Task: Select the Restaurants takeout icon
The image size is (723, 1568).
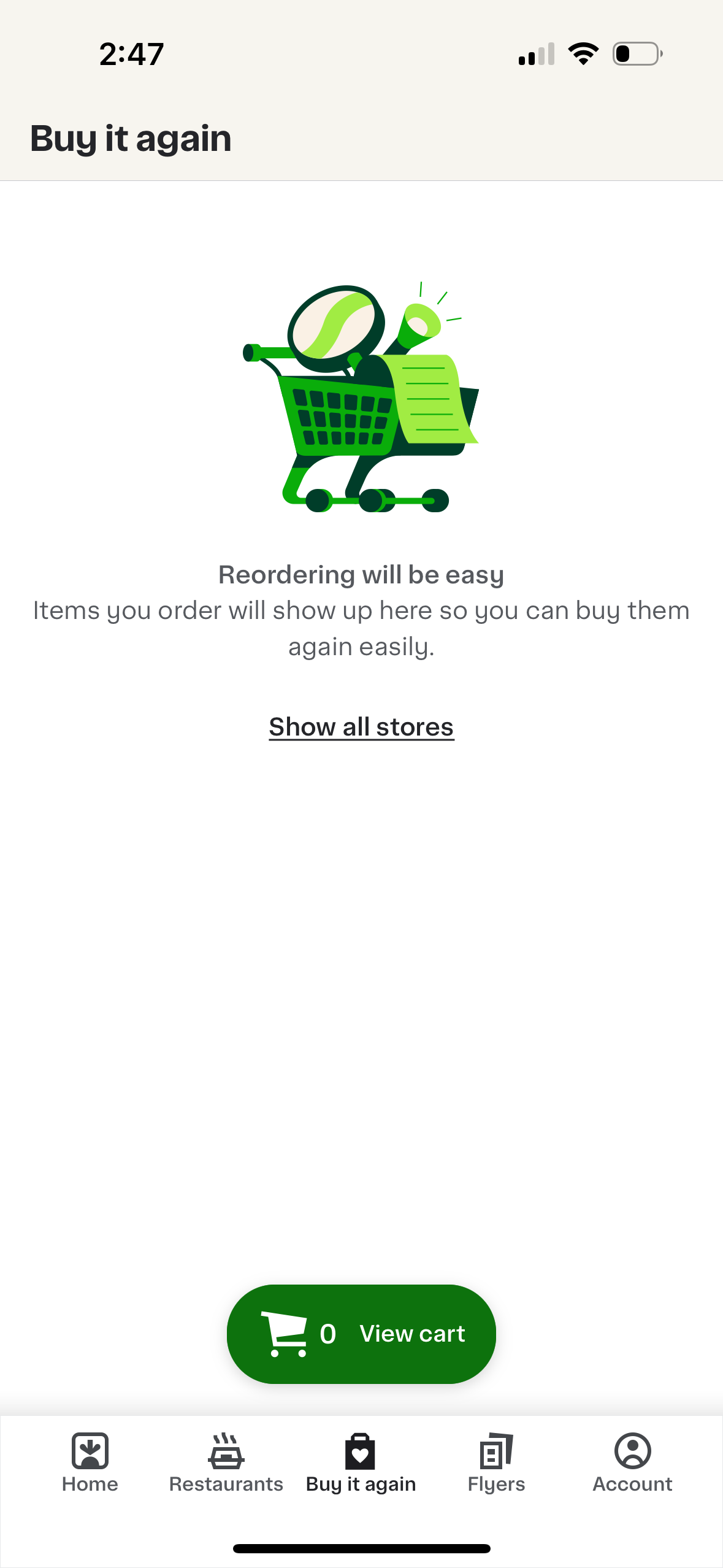Action: coord(226,1453)
